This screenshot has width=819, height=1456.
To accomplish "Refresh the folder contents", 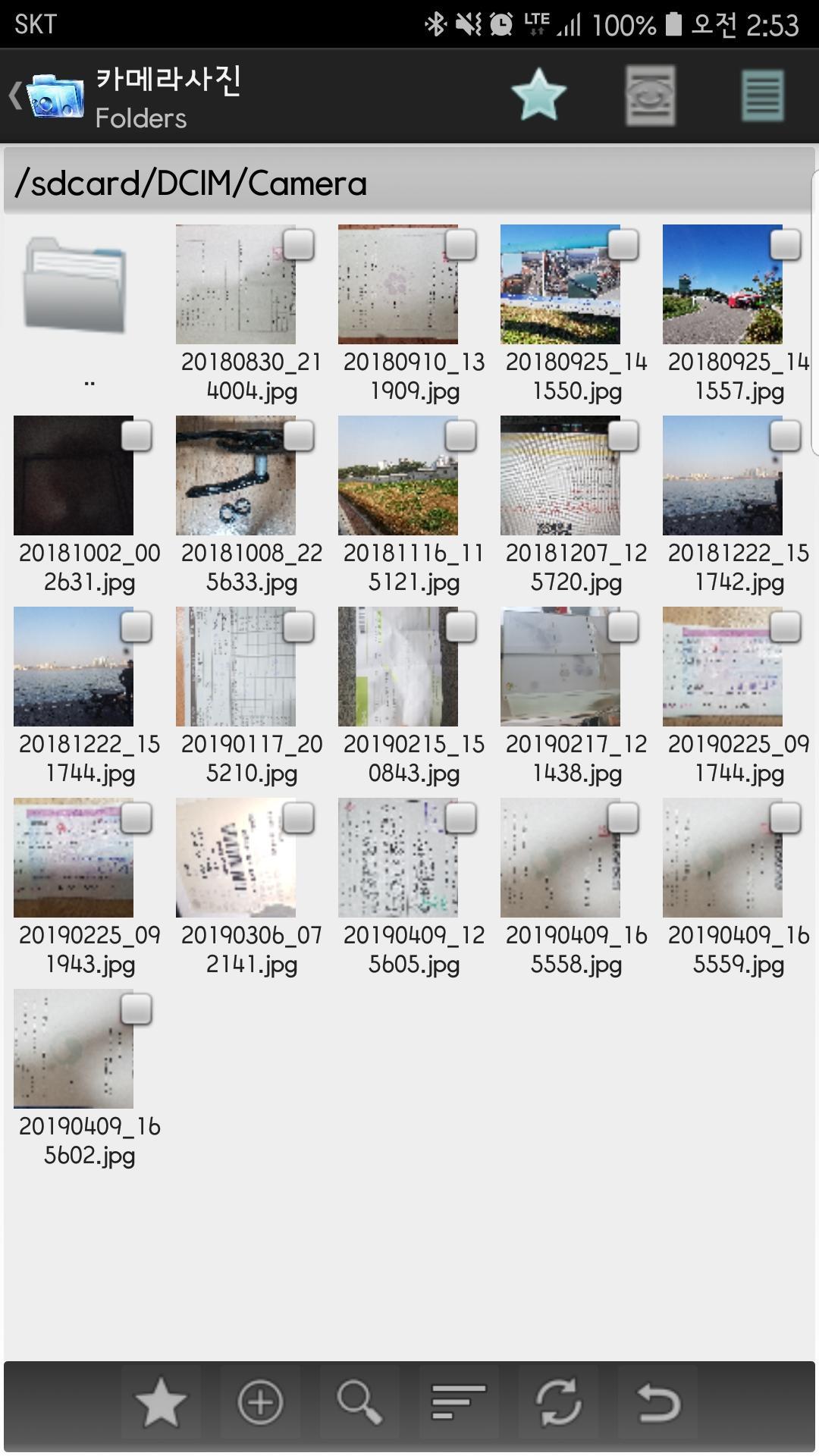I will pyautogui.click(x=558, y=1402).
